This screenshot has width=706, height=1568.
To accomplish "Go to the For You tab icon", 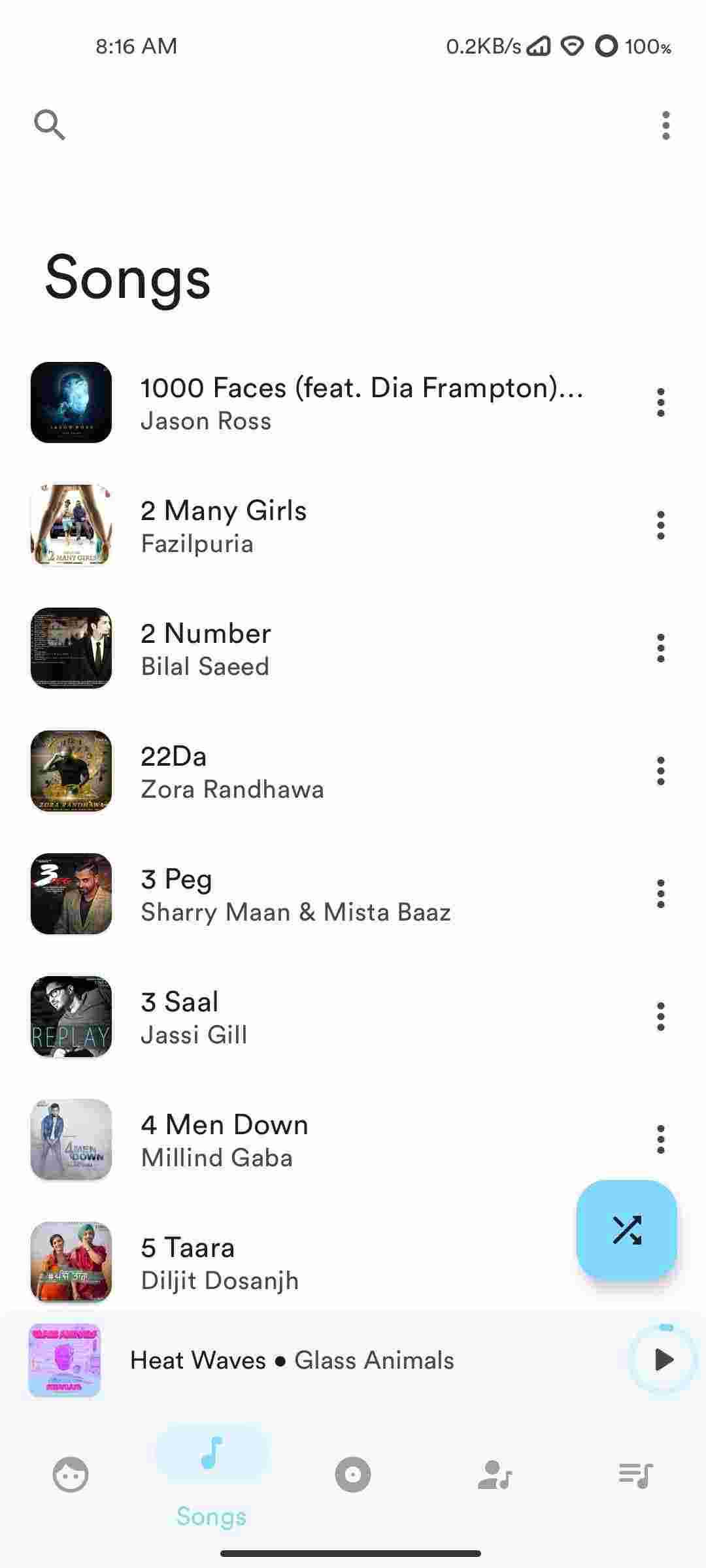I will point(71,1474).
